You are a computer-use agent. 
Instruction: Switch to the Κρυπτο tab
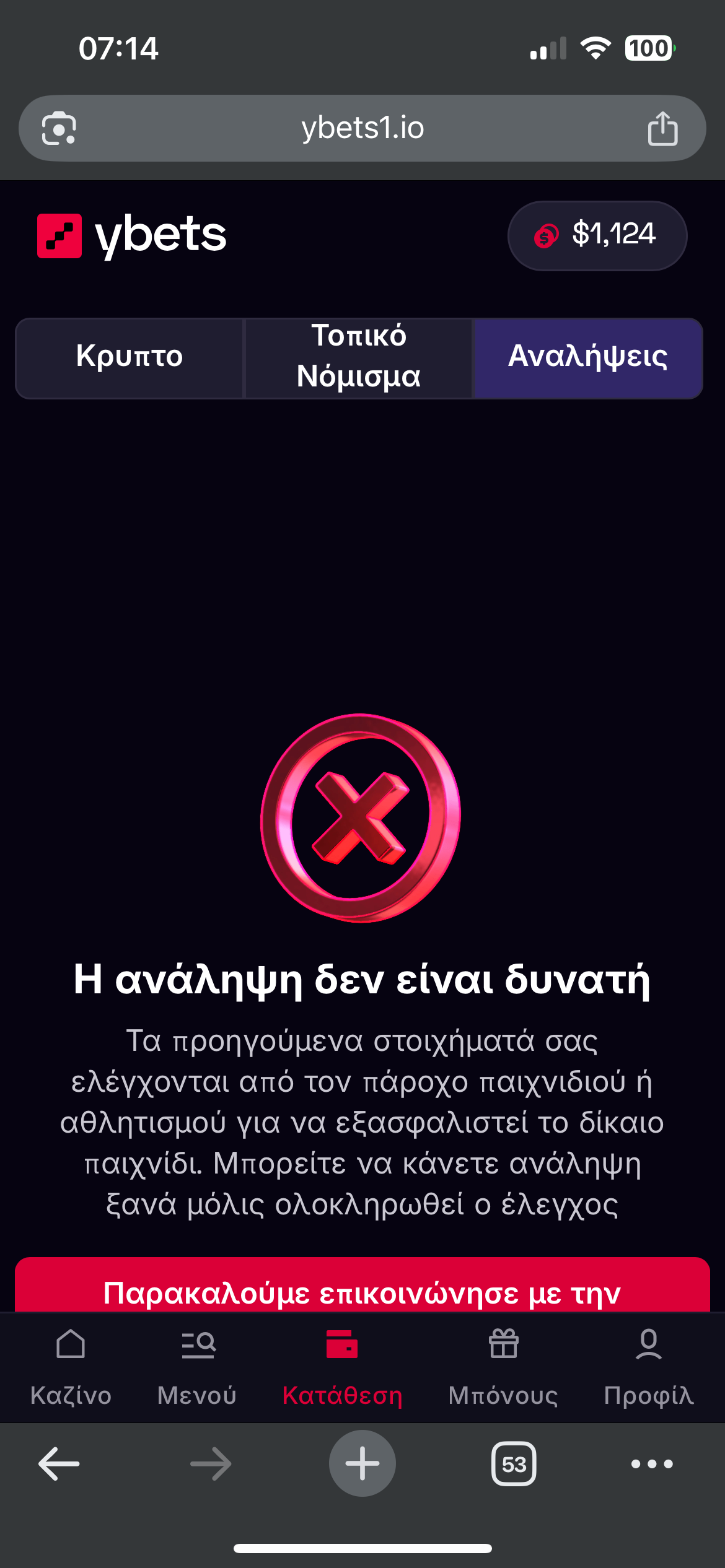coord(130,358)
